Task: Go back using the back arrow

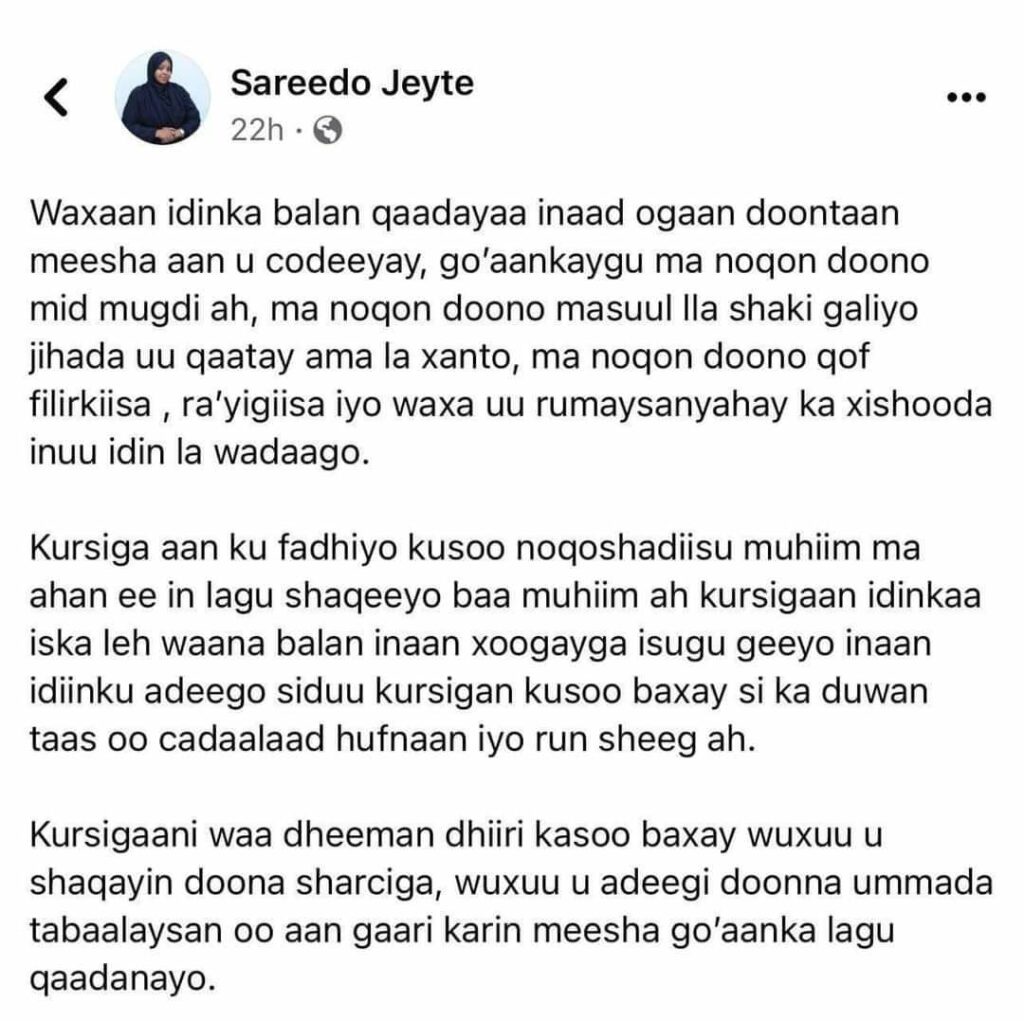Action: point(57,97)
